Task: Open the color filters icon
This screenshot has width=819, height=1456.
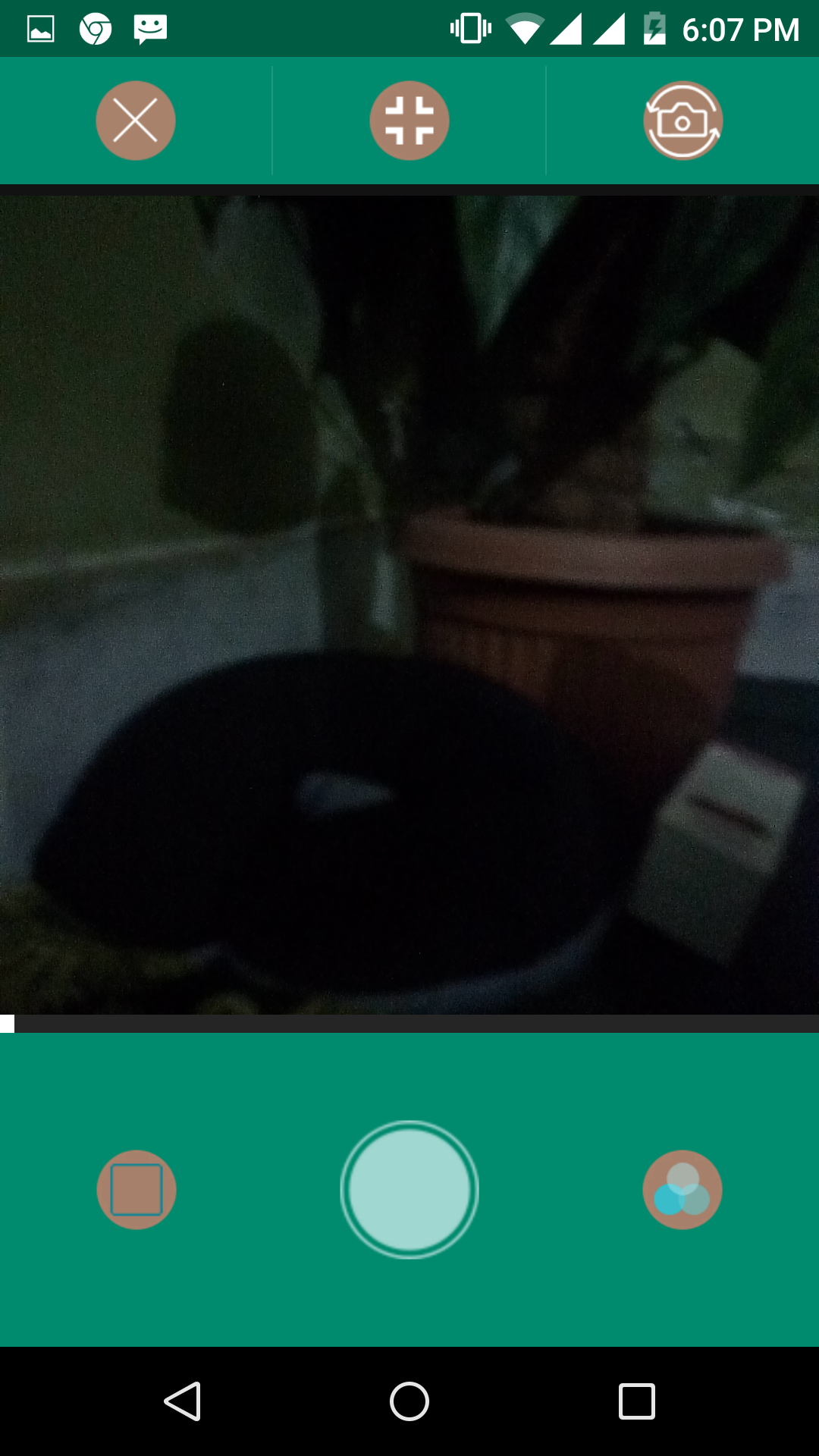Action: 682,1189
